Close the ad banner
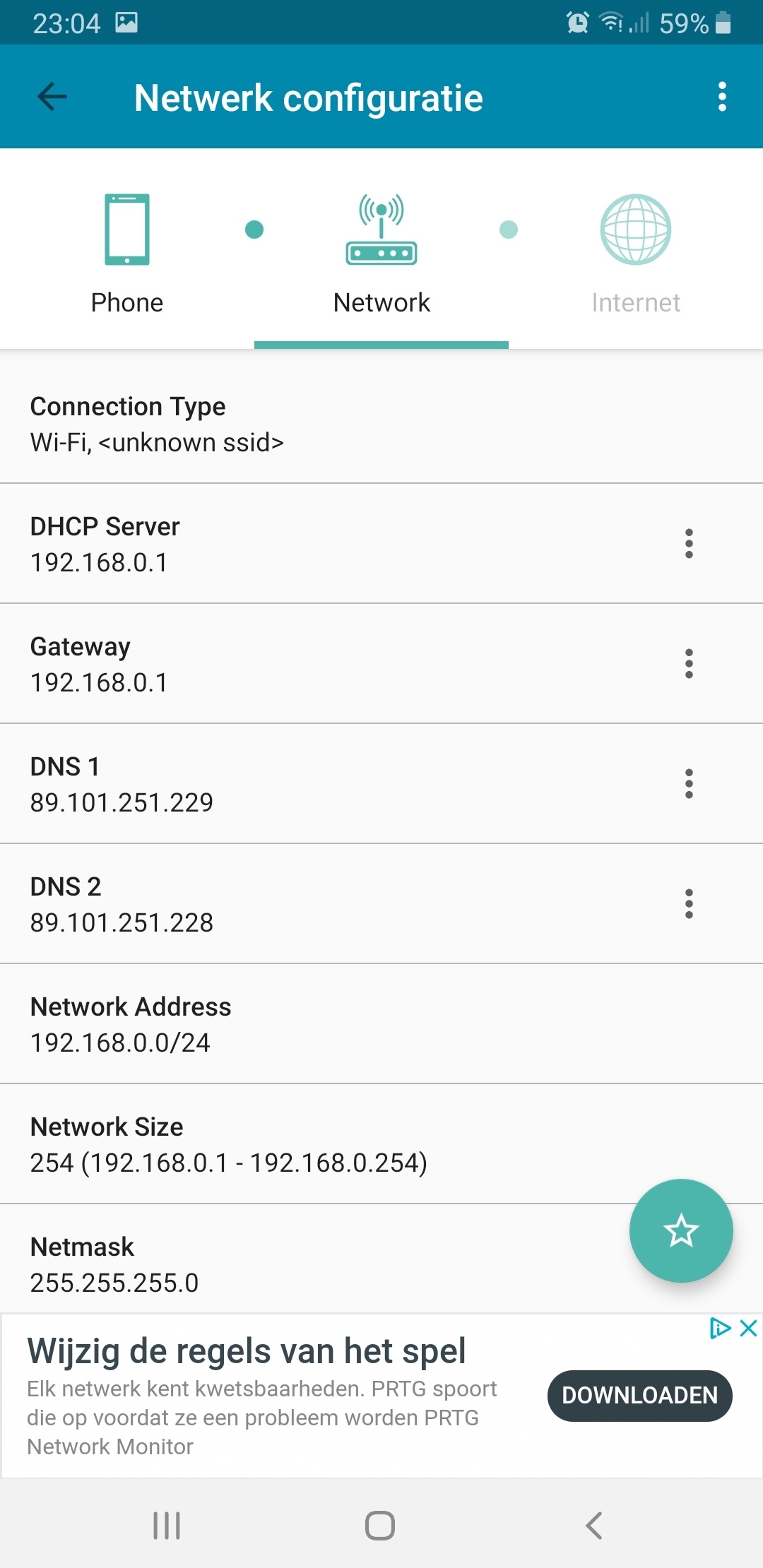763x1568 pixels. click(x=748, y=1329)
